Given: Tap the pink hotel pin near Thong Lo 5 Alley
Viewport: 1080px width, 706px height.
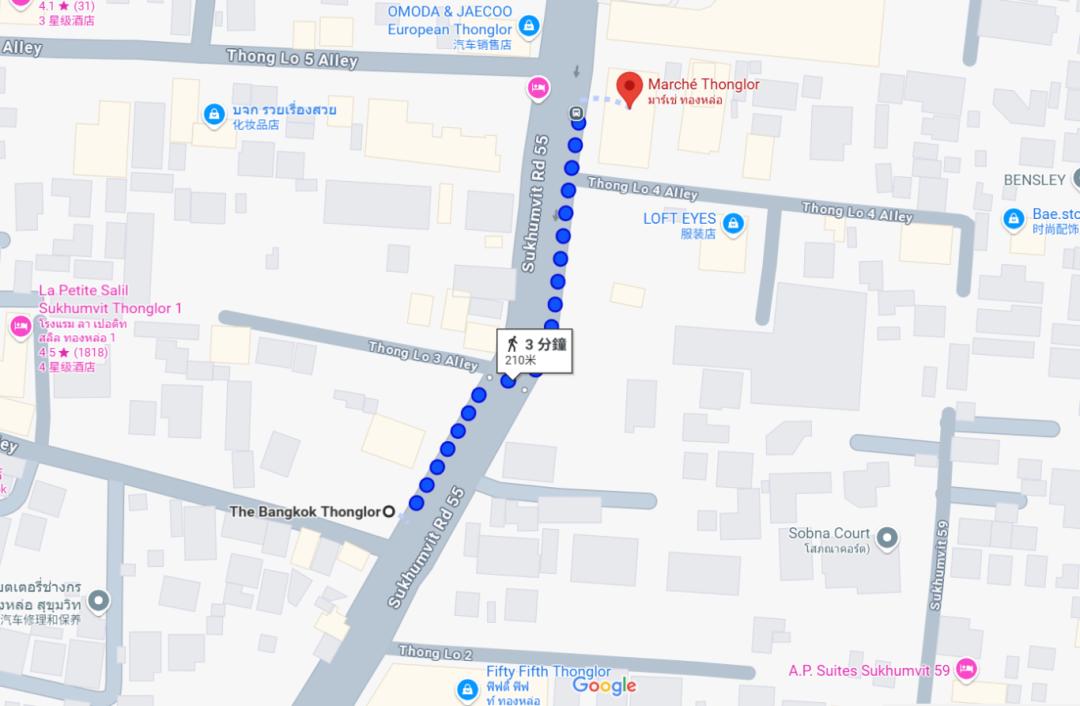Looking at the screenshot, I should point(539,89).
